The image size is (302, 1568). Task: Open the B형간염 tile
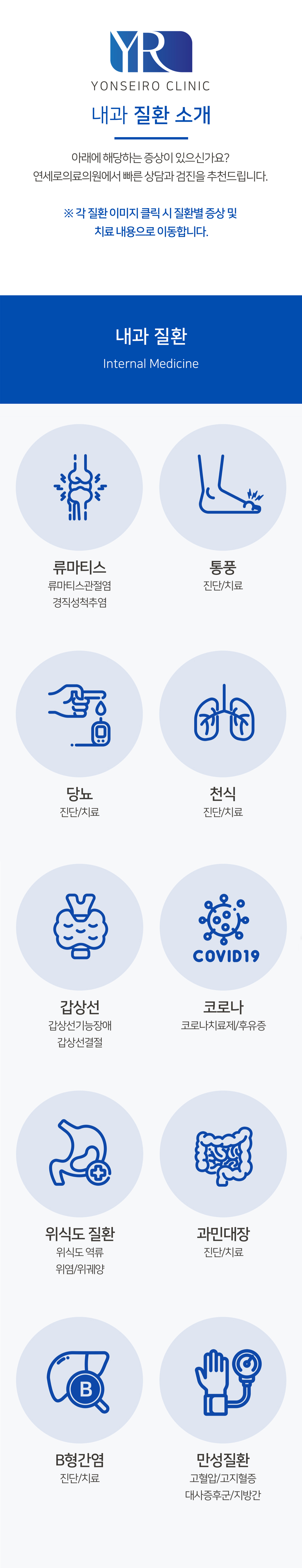[x=79, y=1380]
